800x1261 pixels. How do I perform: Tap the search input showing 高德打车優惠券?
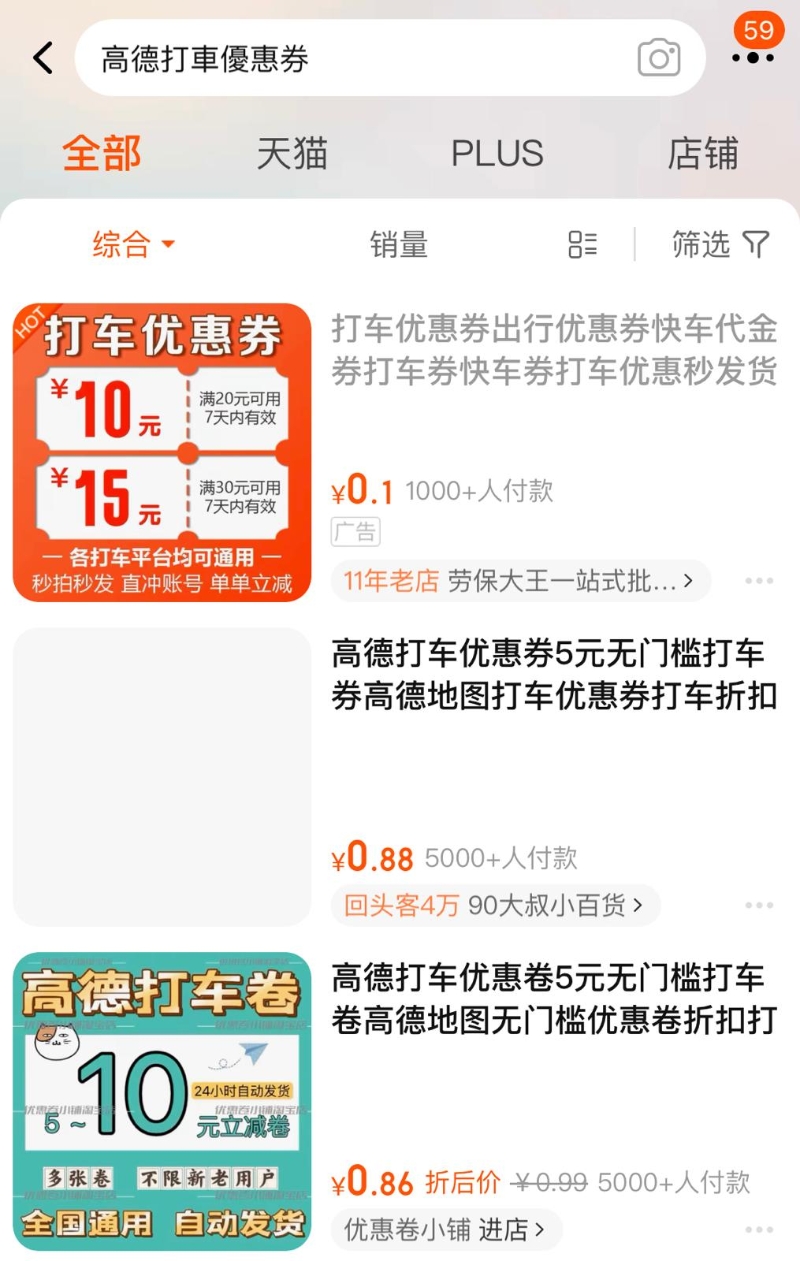tap(300, 57)
